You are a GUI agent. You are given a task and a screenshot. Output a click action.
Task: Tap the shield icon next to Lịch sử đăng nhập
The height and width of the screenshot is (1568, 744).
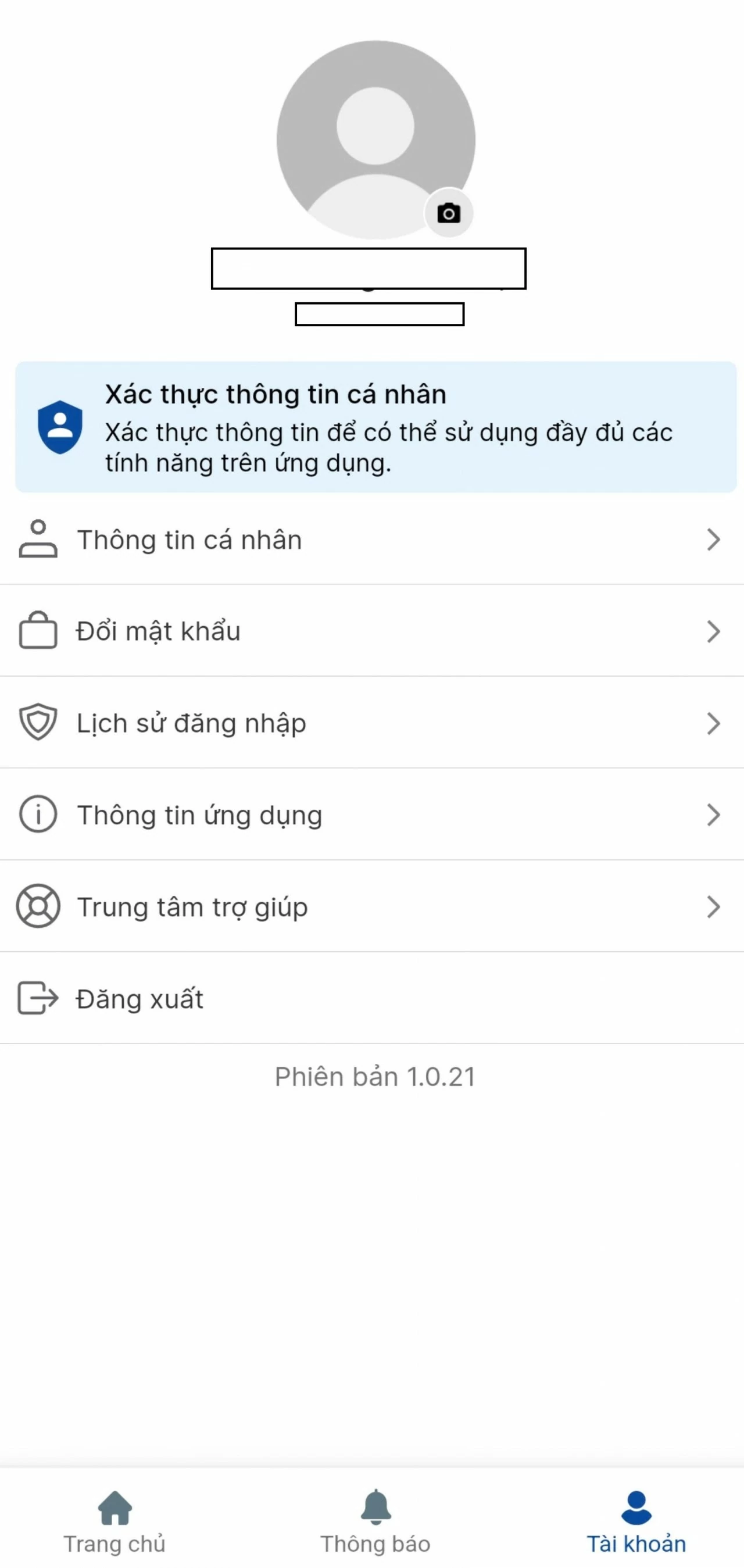tap(38, 723)
